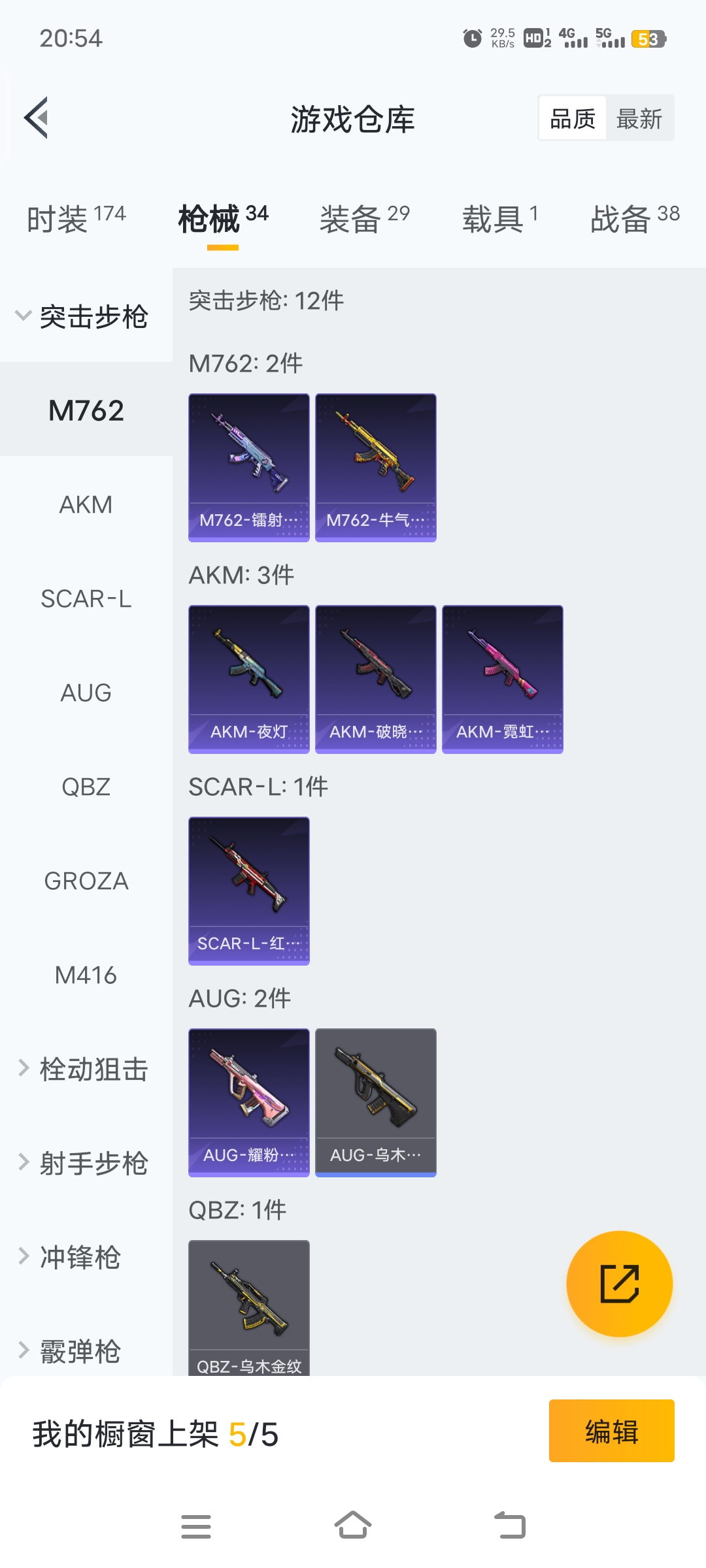The height and width of the screenshot is (1568, 706).
Task: Open the AKM-夜灯 skin card
Action: [248, 679]
